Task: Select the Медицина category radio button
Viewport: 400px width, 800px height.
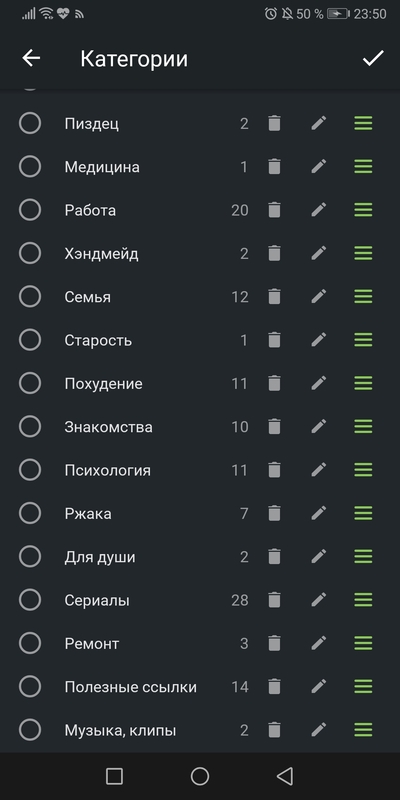Action: coord(30,167)
